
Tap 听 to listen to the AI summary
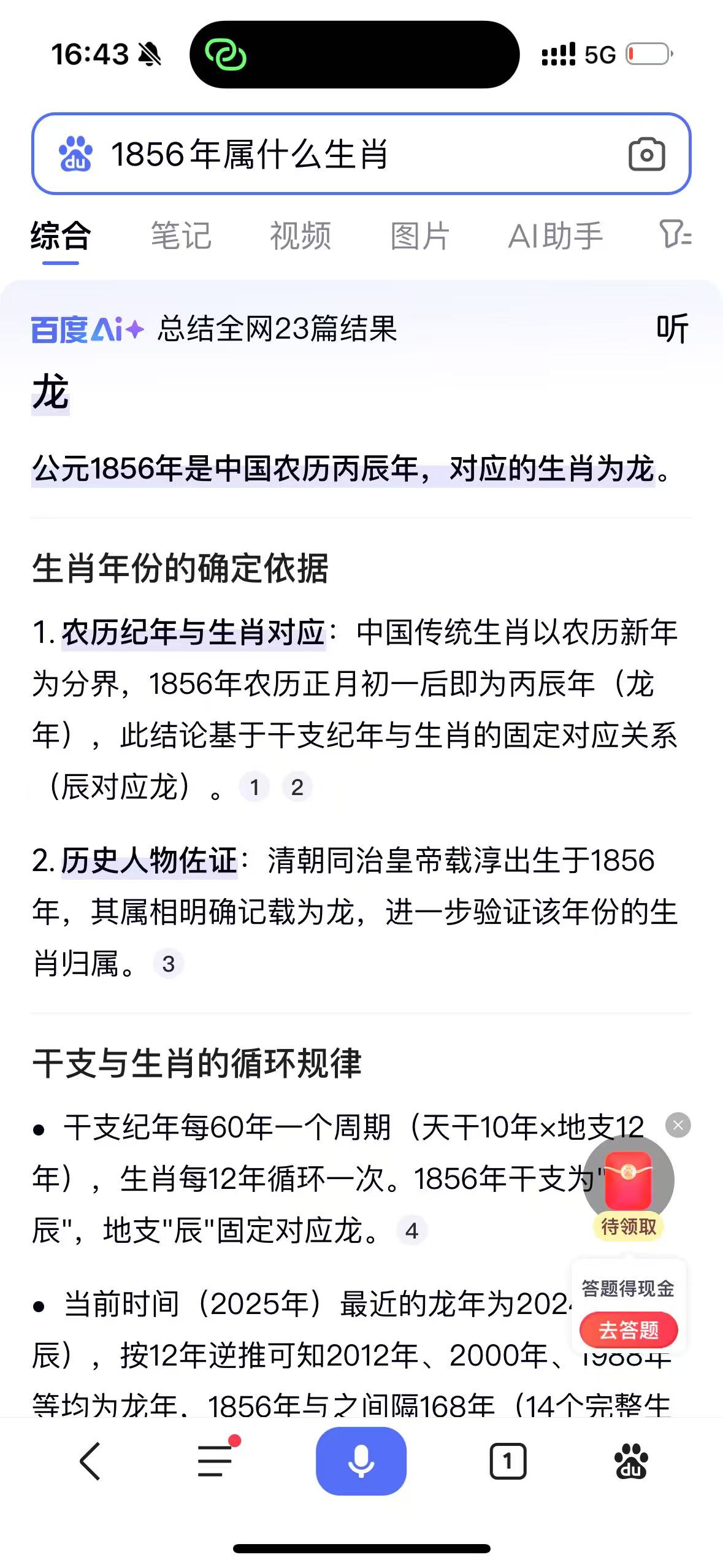673,329
